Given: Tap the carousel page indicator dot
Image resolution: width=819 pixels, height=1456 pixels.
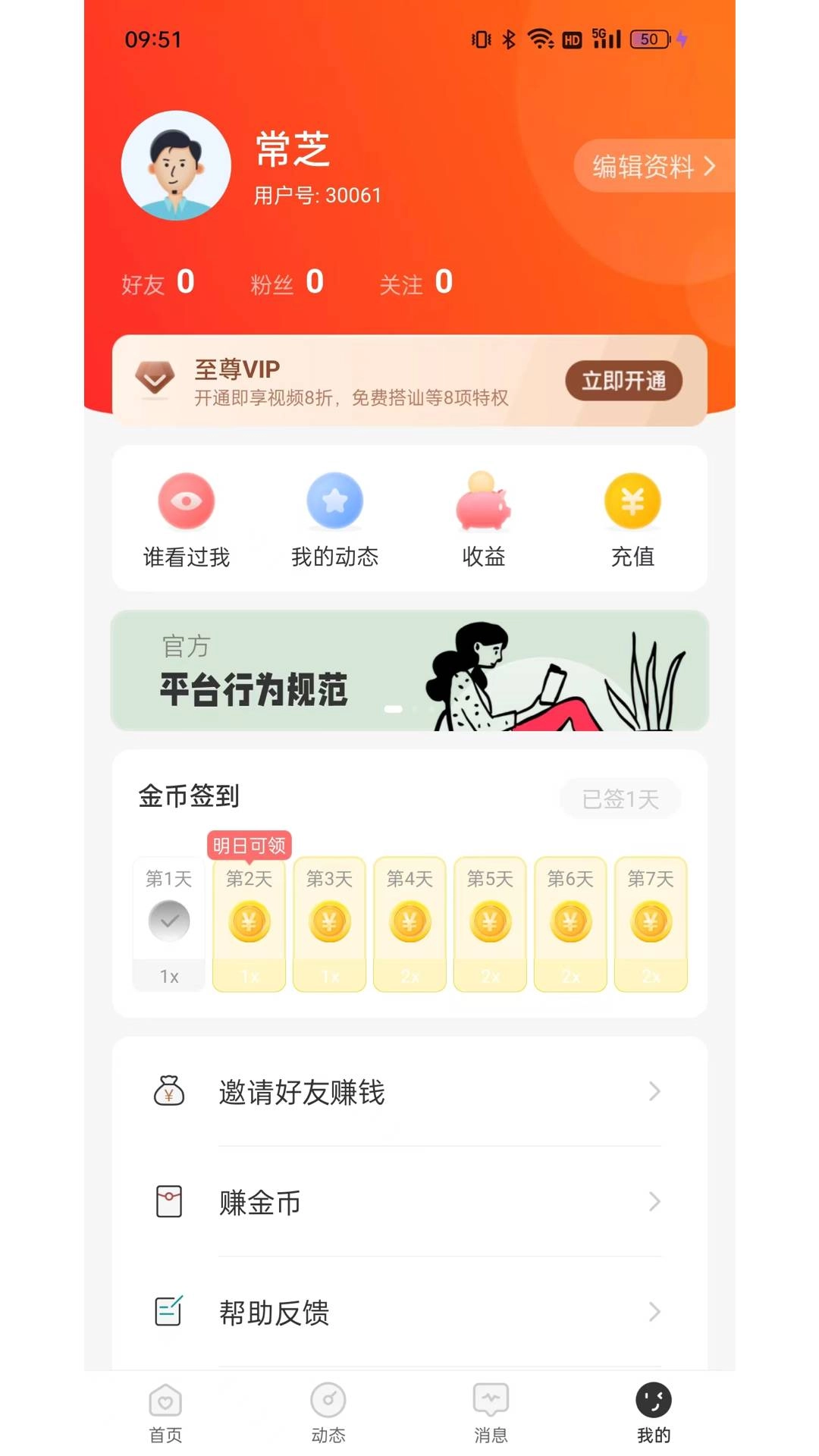Looking at the screenshot, I should 395,710.
